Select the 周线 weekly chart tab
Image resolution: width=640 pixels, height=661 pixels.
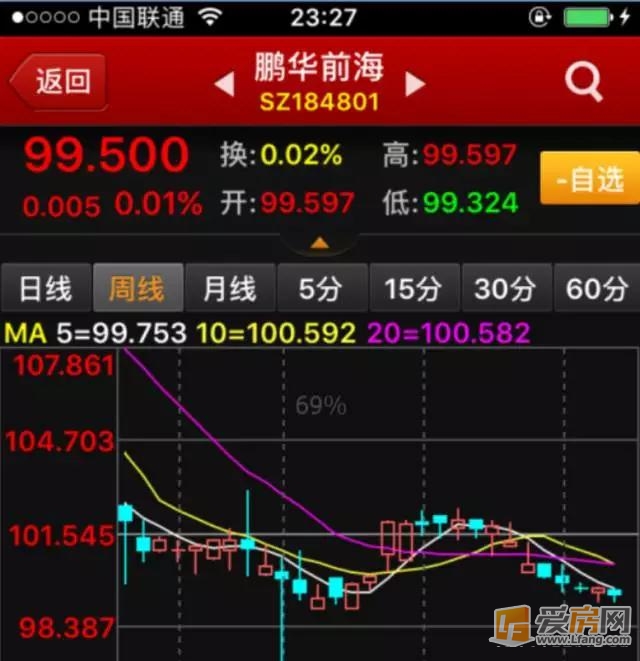[137, 290]
